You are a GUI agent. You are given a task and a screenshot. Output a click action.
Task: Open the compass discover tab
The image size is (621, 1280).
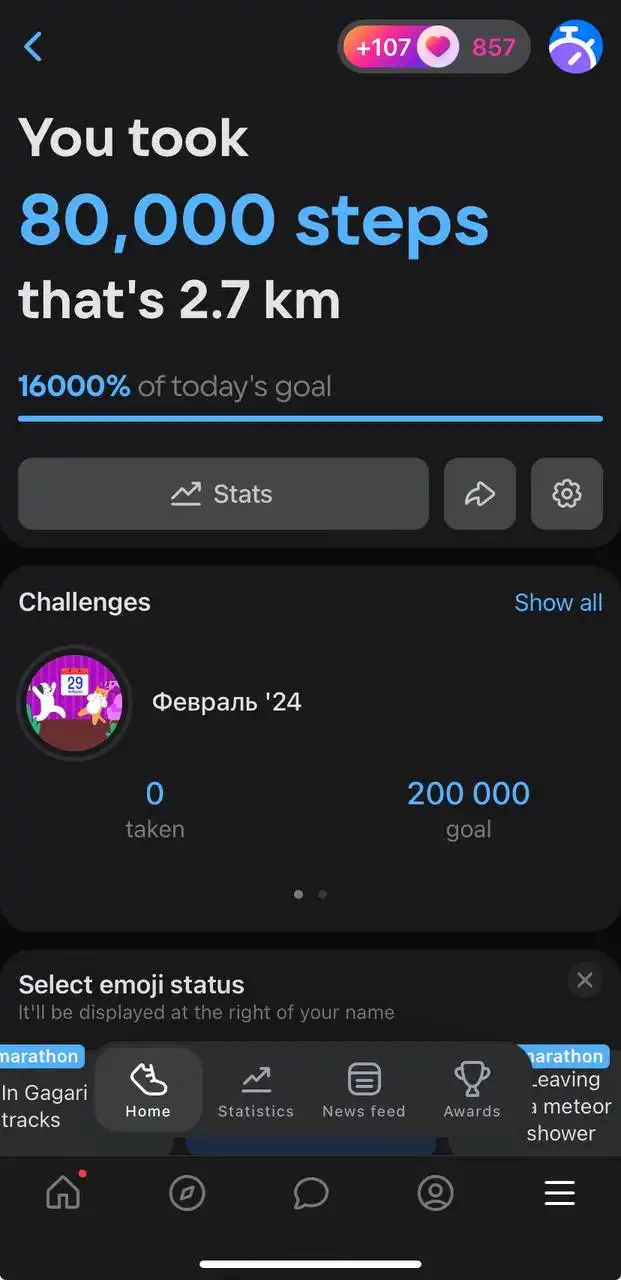click(x=187, y=1193)
